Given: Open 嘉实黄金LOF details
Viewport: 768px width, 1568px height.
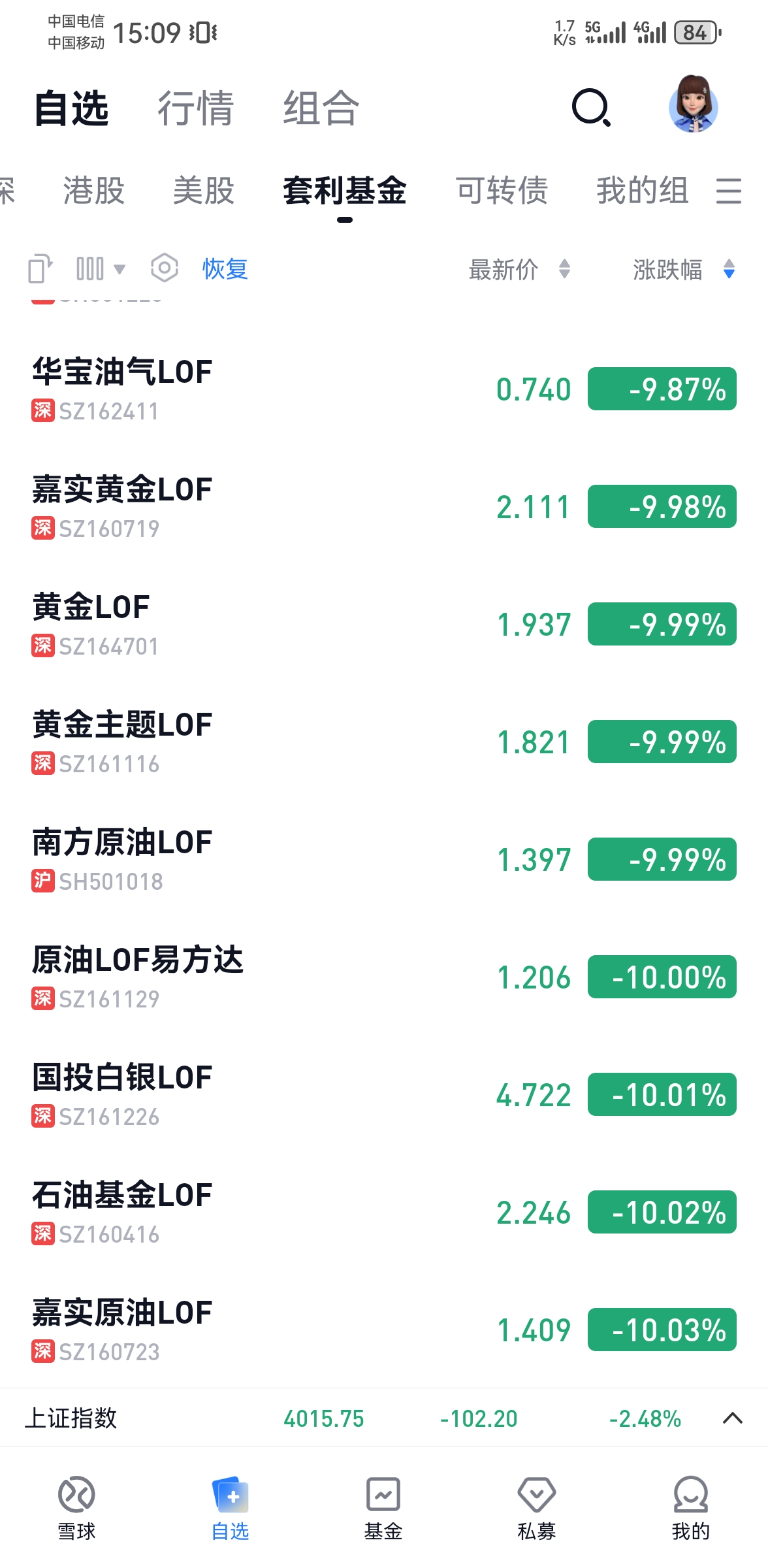Looking at the screenshot, I should (x=122, y=506).
